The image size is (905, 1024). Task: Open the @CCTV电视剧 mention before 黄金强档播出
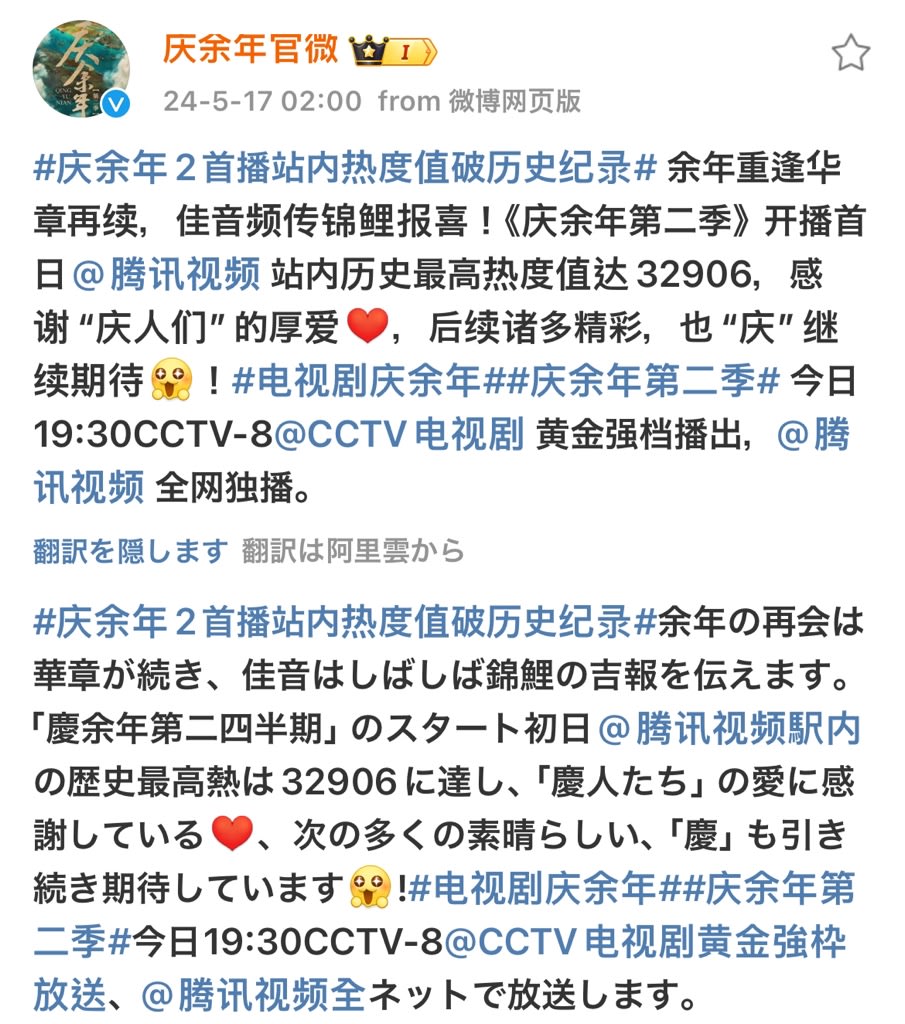(399, 434)
